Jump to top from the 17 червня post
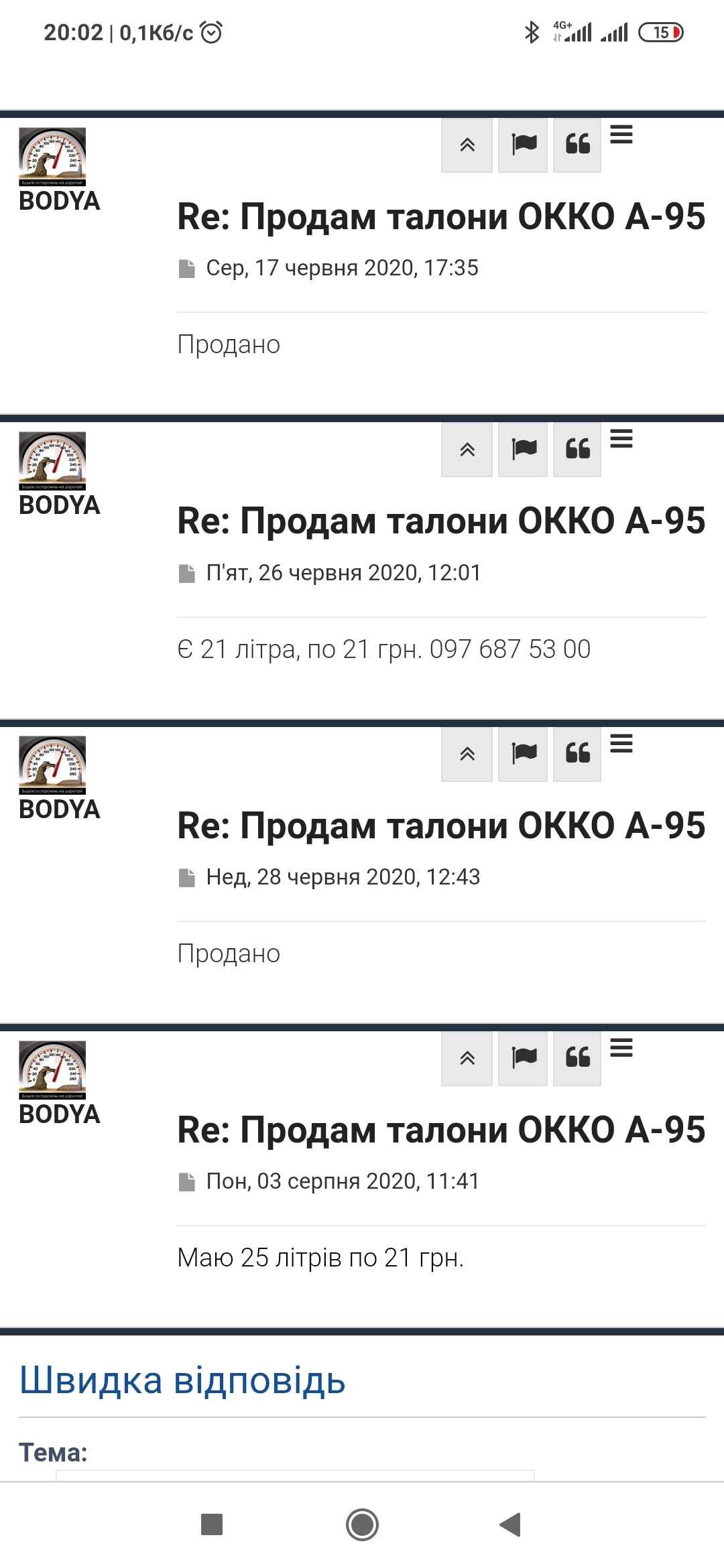724x1568 pixels. tap(467, 145)
